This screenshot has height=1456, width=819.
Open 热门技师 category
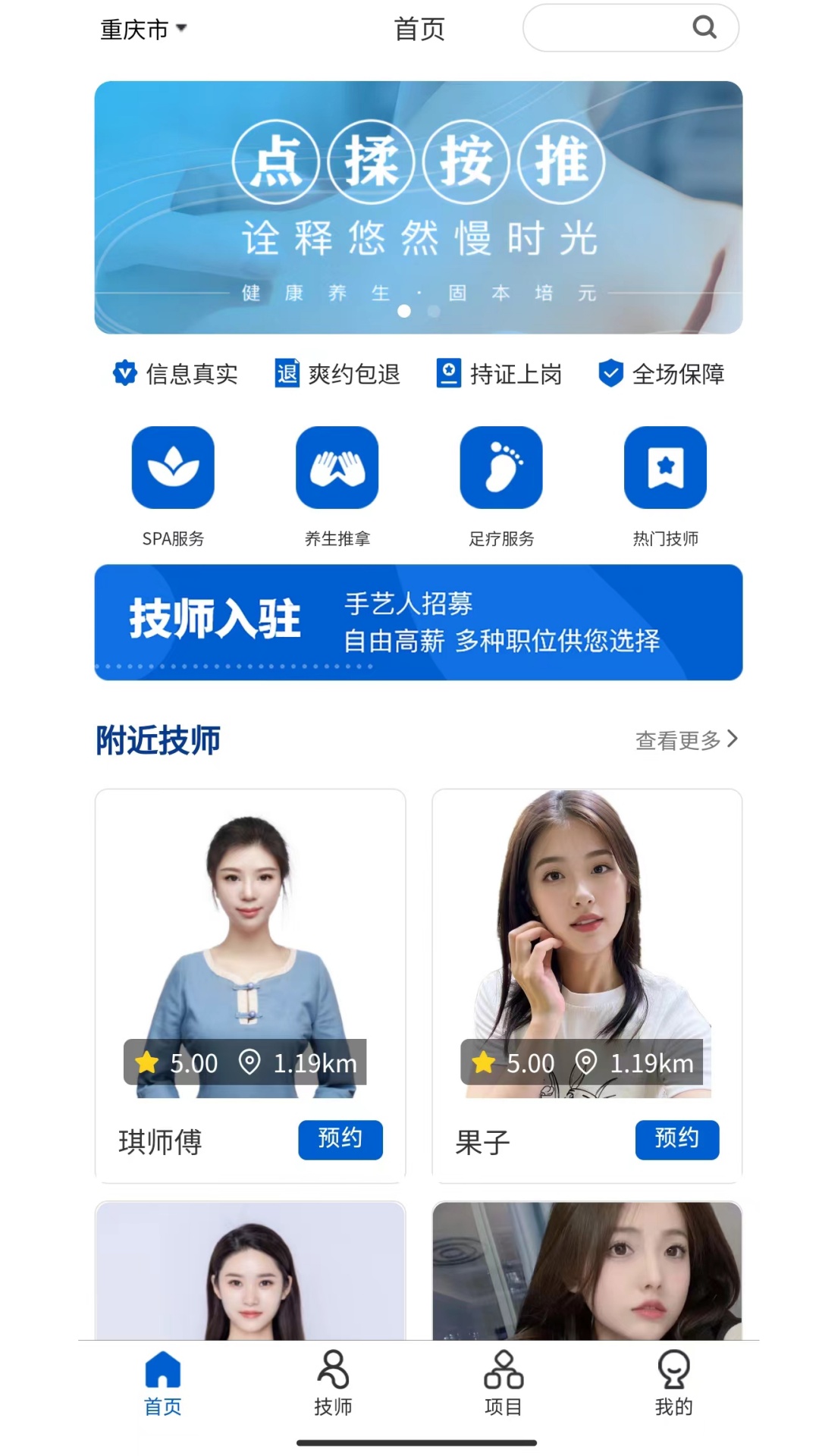pyautogui.click(x=665, y=468)
